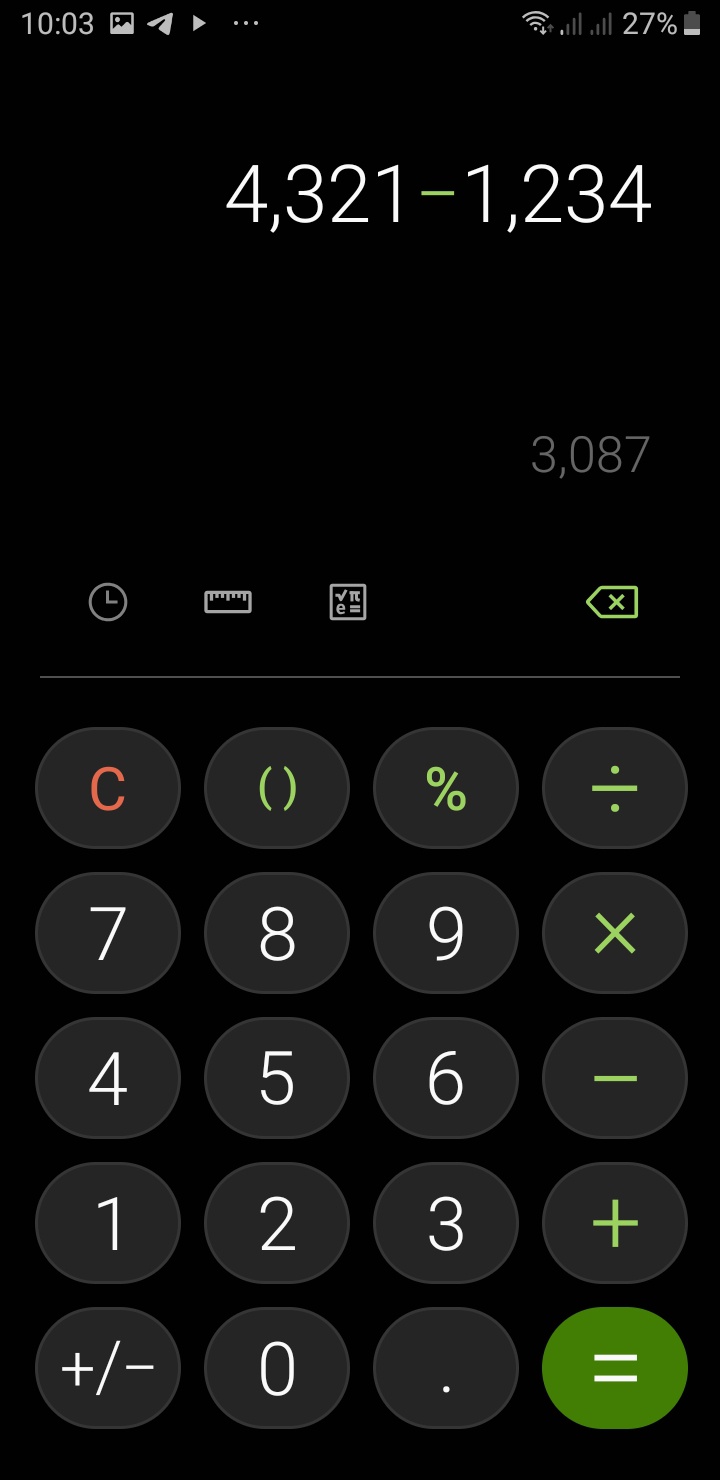Delete last digit with backspace
Screen dimensions: 720x1480
[612, 602]
